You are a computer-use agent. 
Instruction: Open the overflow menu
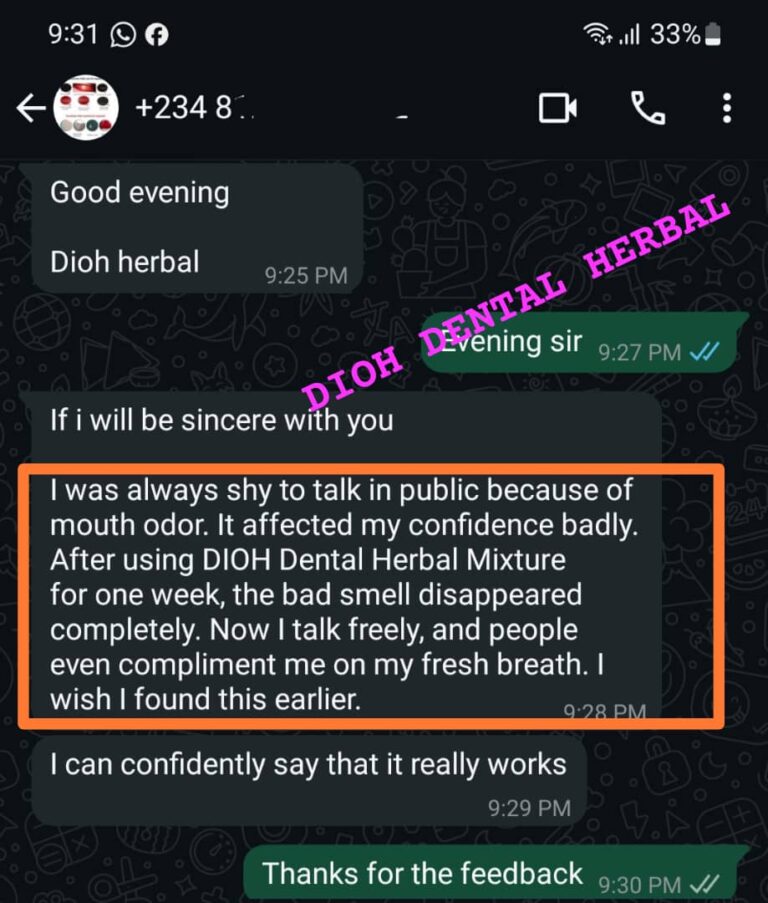pyautogui.click(x=727, y=108)
